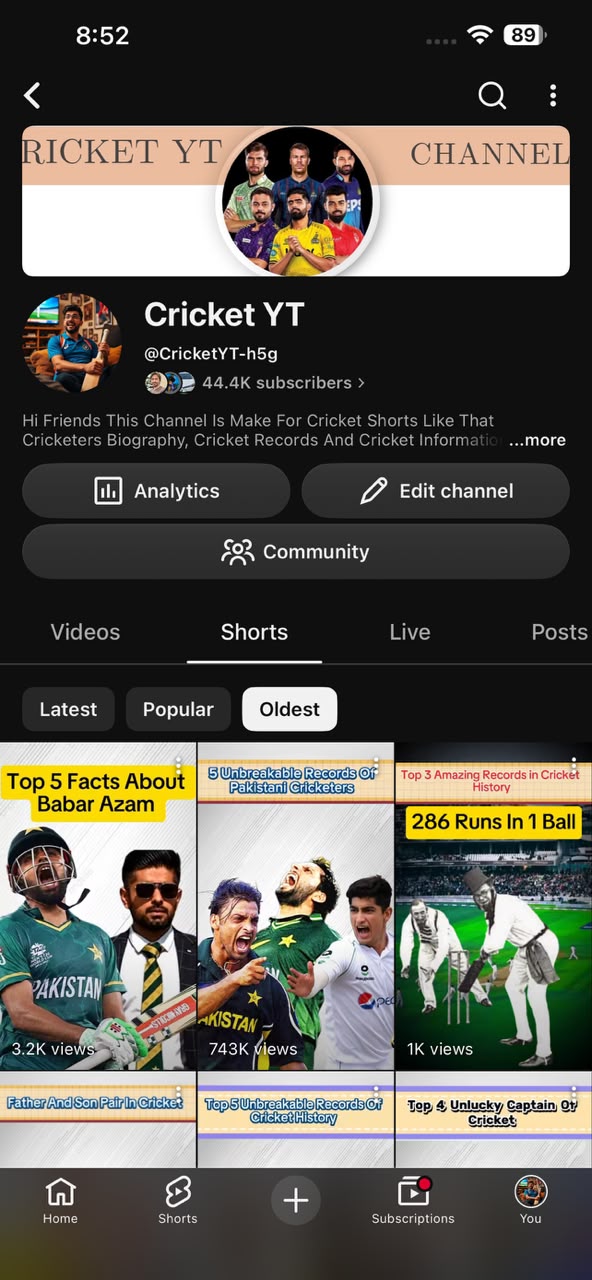Open the Community button

click(296, 552)
